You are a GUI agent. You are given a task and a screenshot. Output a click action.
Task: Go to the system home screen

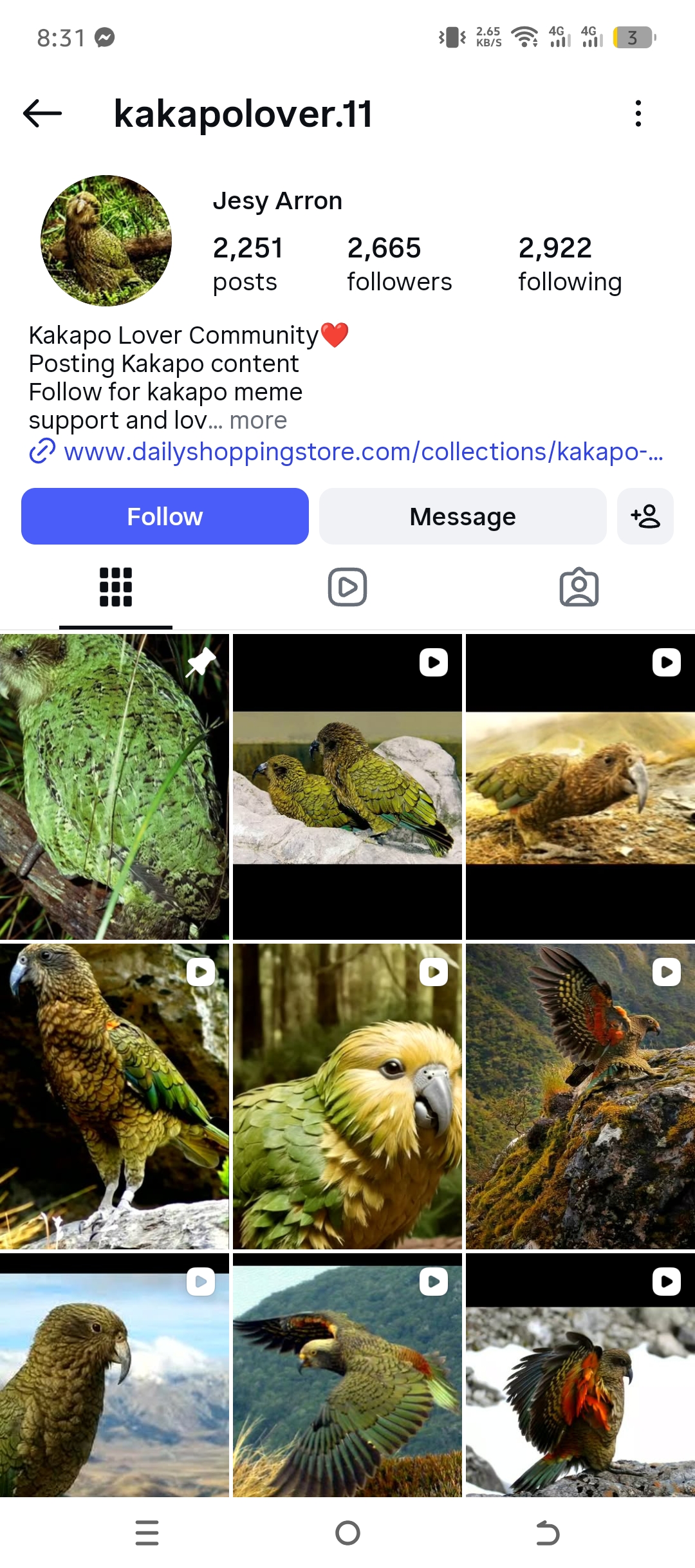[x=347, y=1533]
